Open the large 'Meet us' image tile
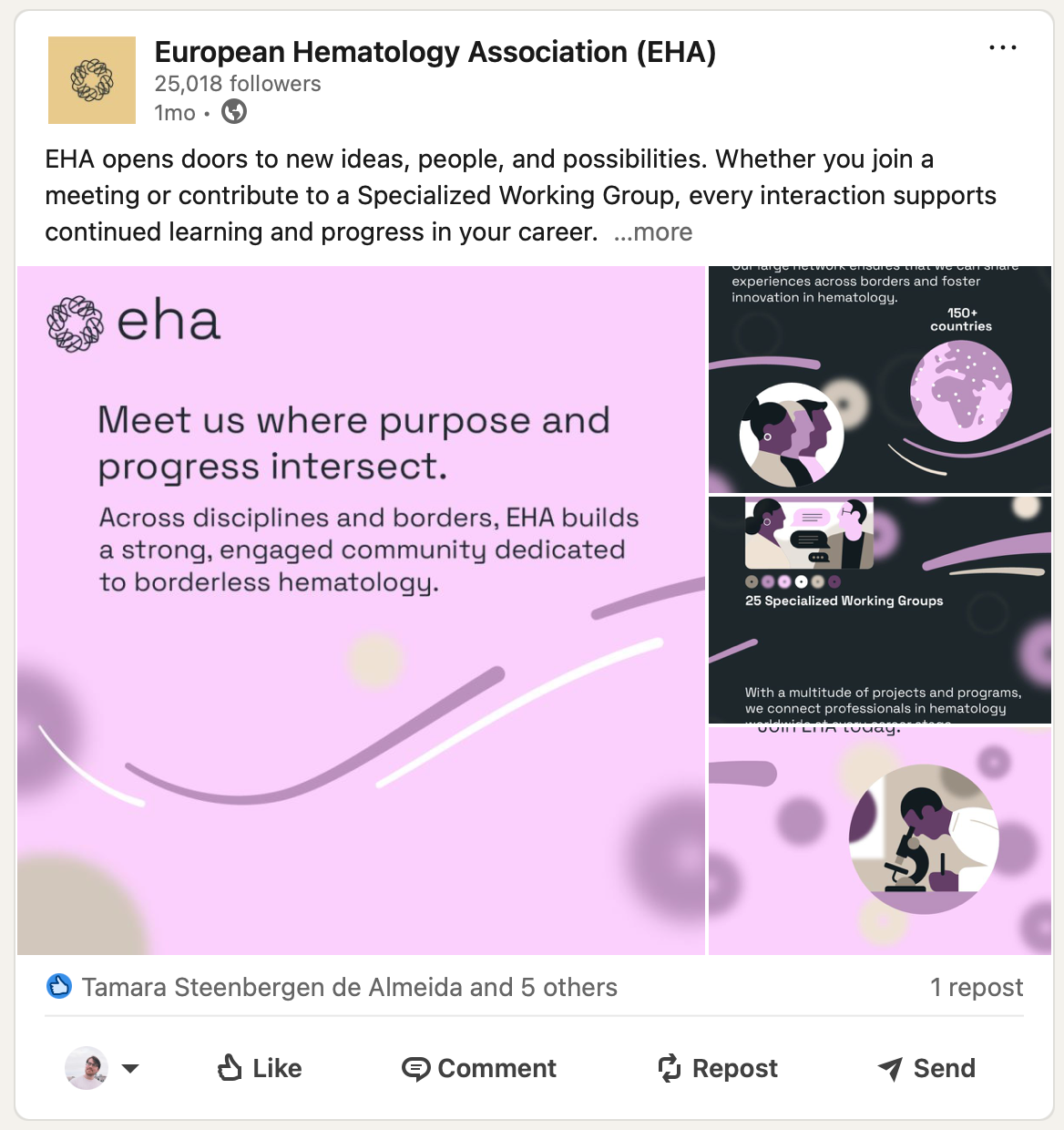Viewport: 1064px width, 1130px height. [x=361, y=610]
